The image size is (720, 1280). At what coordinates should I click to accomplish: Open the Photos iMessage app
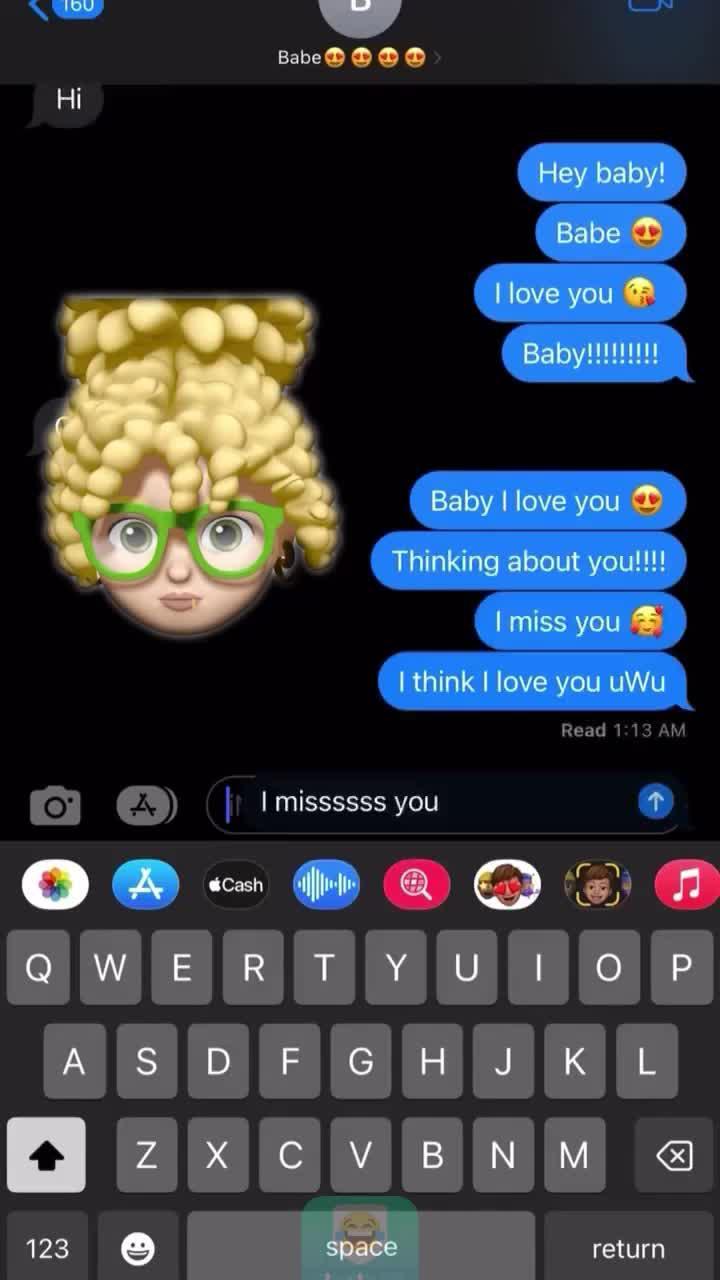(x=55, y=884)
